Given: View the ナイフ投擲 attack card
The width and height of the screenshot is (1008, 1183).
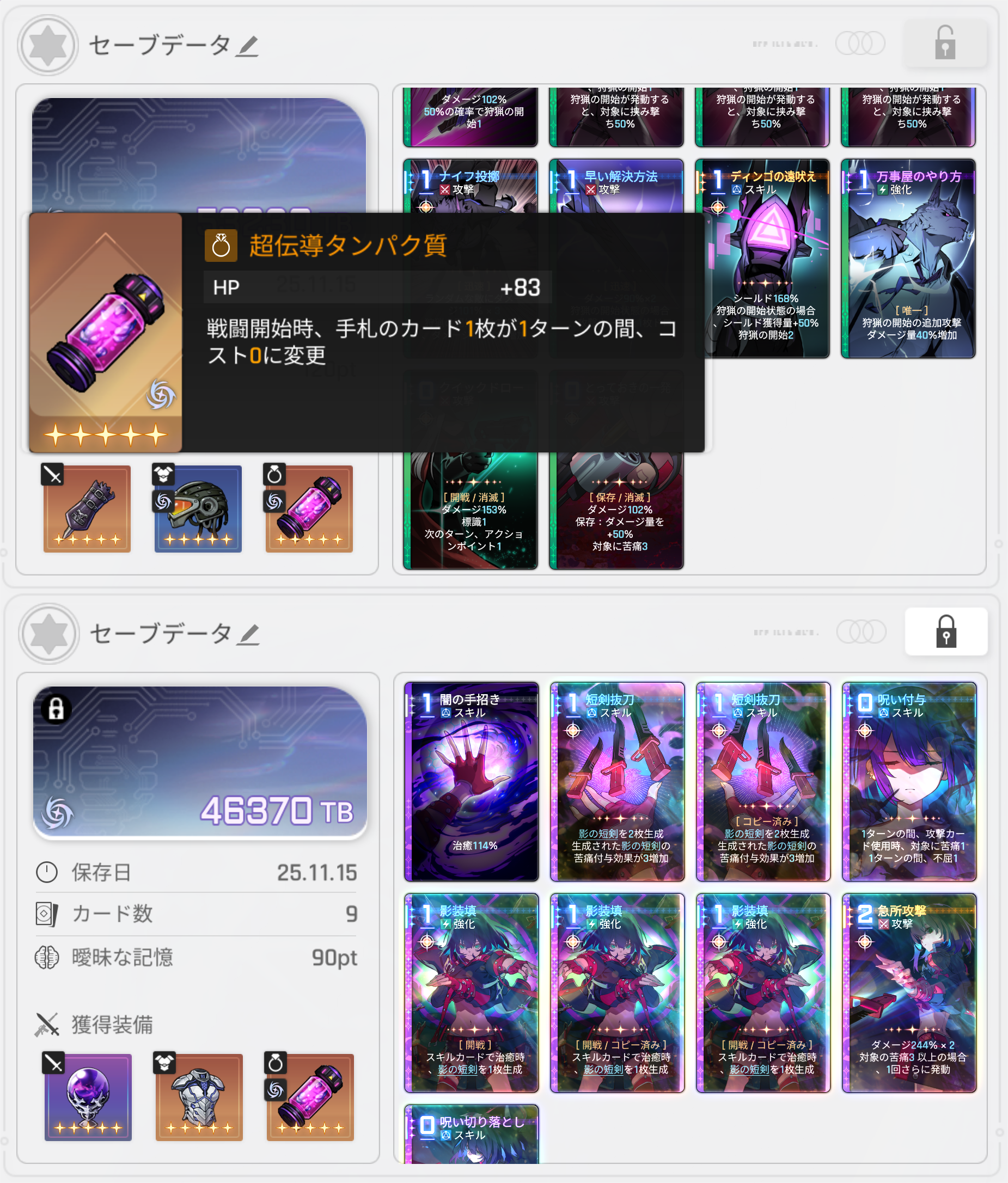Looking at the screenshot, I should pyautogui.click(x=470, y=184).
